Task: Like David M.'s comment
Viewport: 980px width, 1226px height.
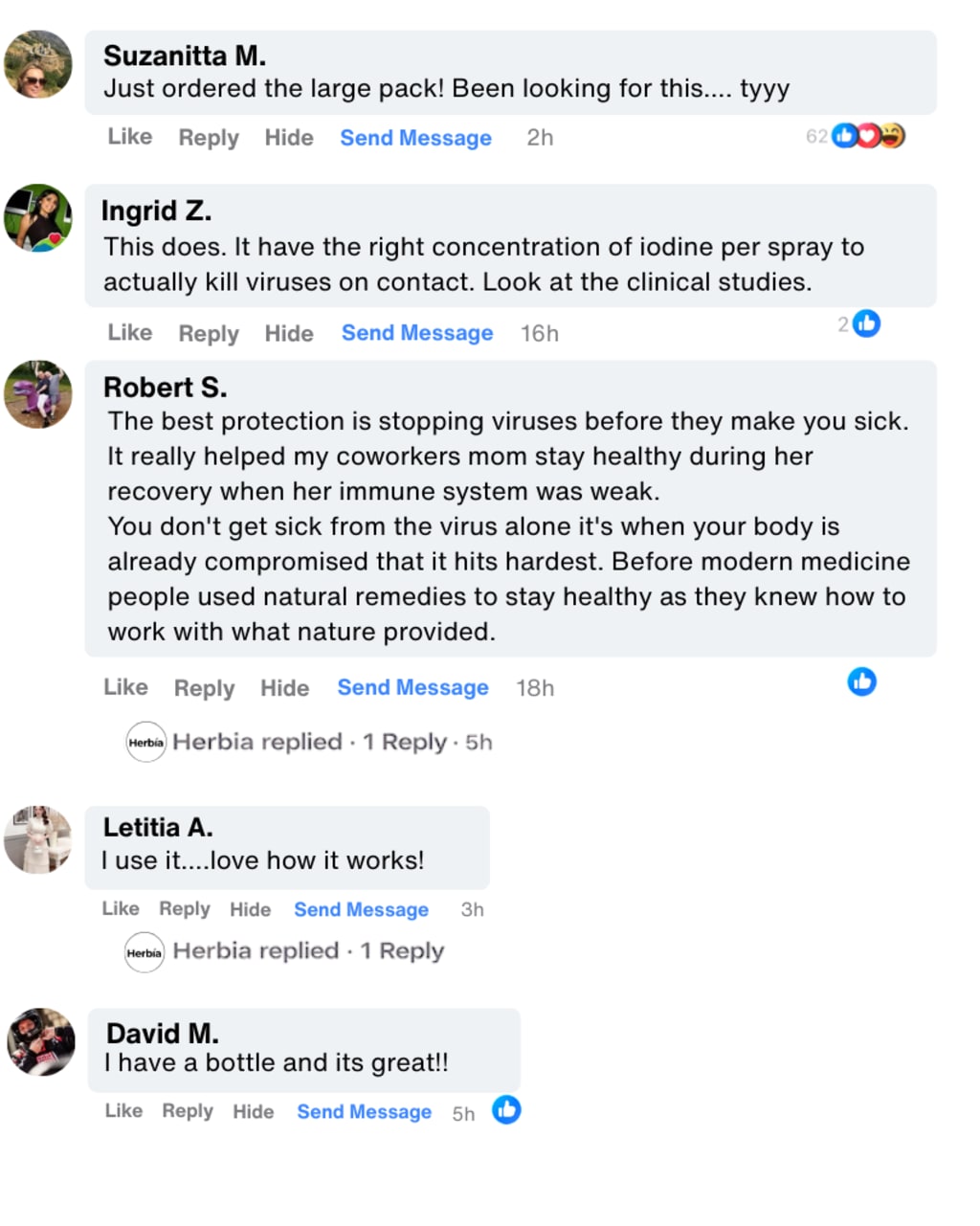Action: 123,1111
